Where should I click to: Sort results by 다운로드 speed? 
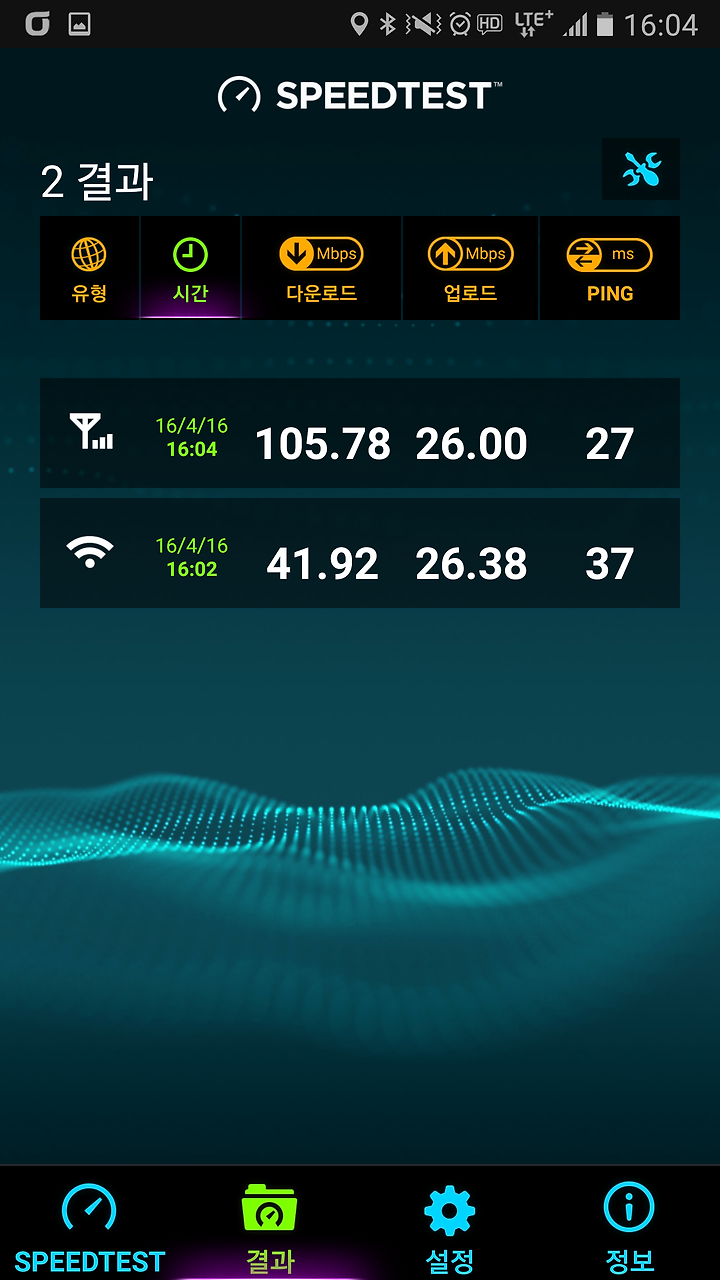[x=321, y=268]
